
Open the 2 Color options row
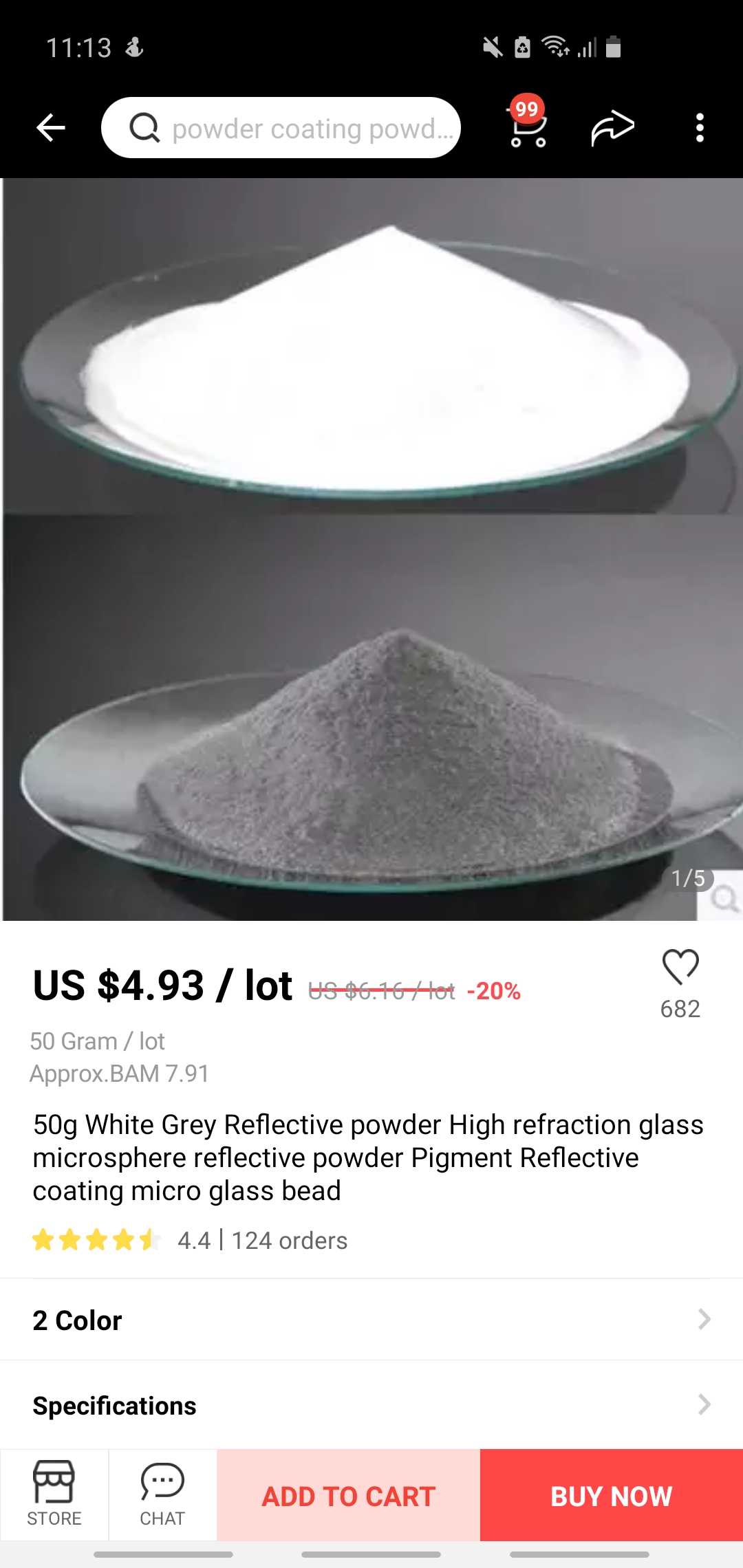point(371,1320)
